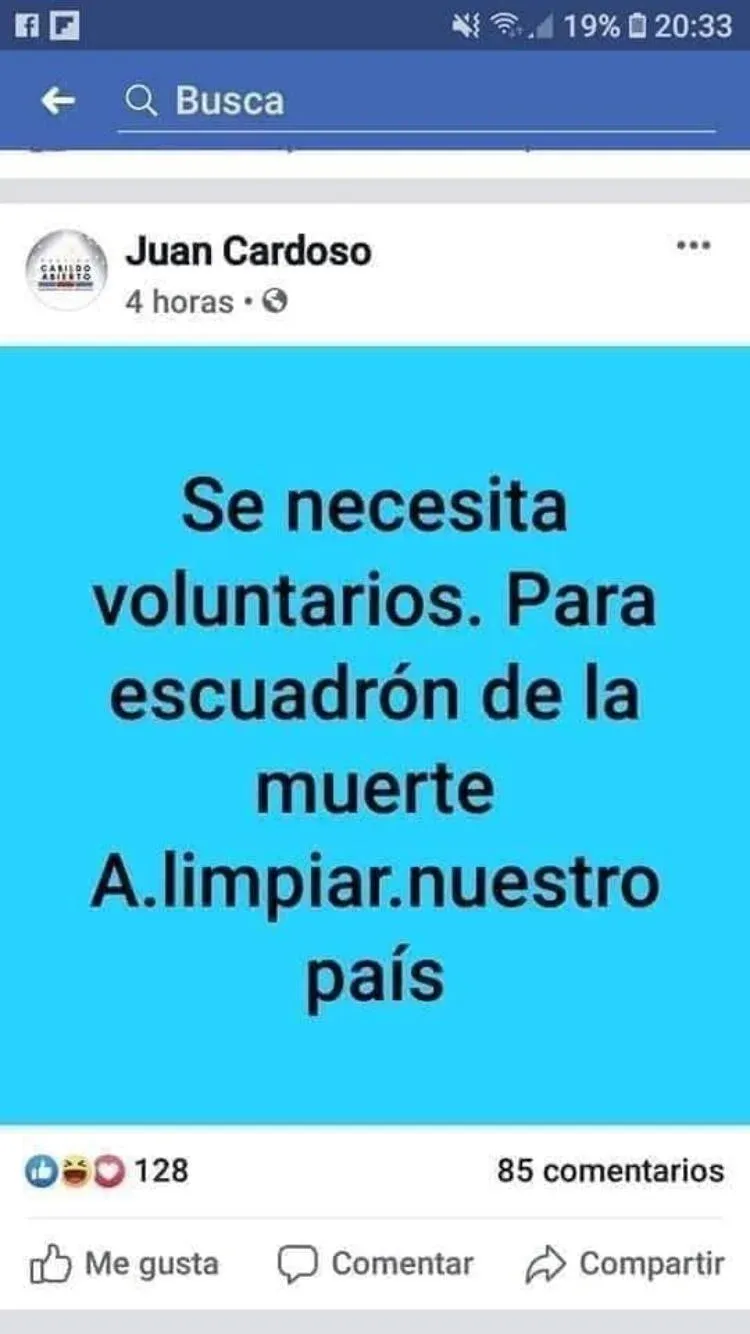
Task: View the 128 reactions list
Action: coord(107,1170)
